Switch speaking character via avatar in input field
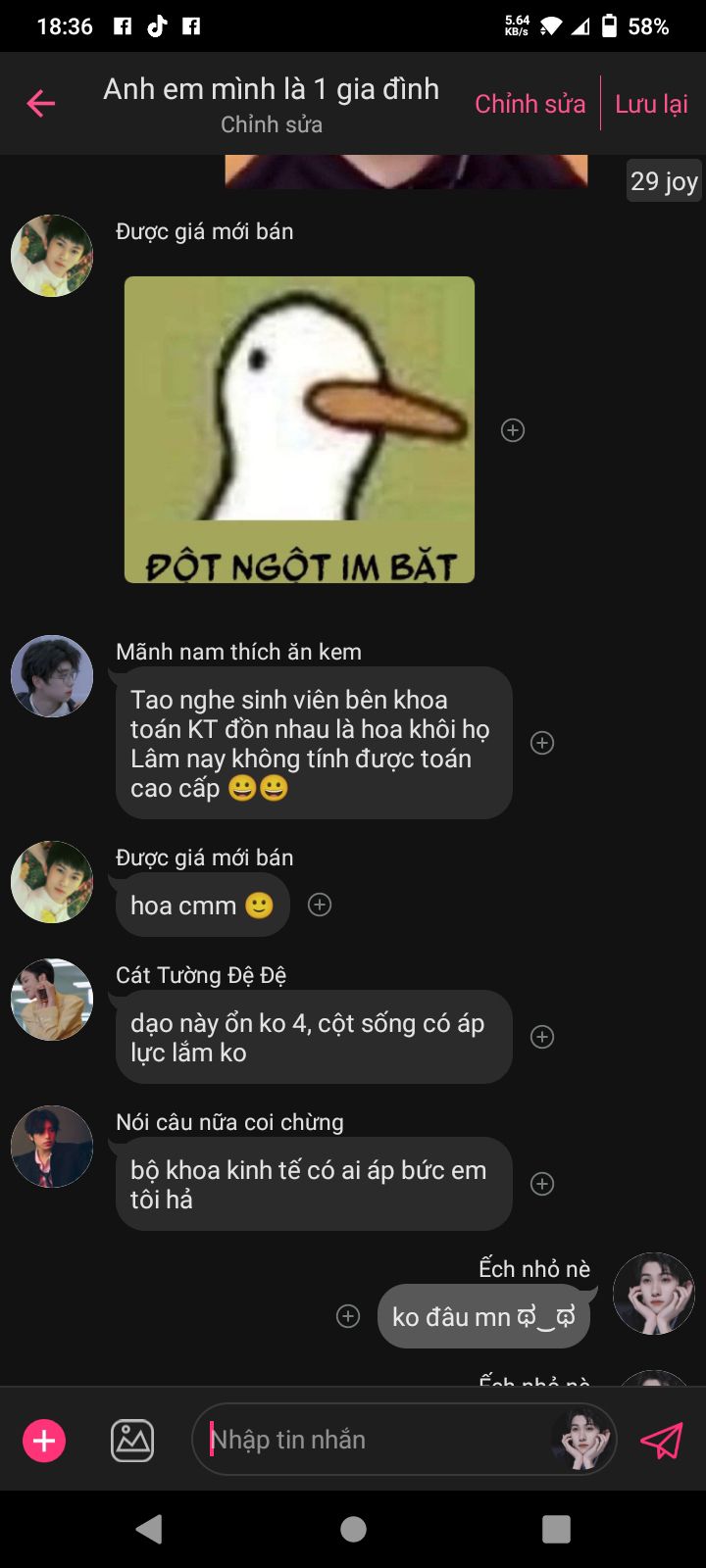 pyautogui.click(x=582, y=1440)
